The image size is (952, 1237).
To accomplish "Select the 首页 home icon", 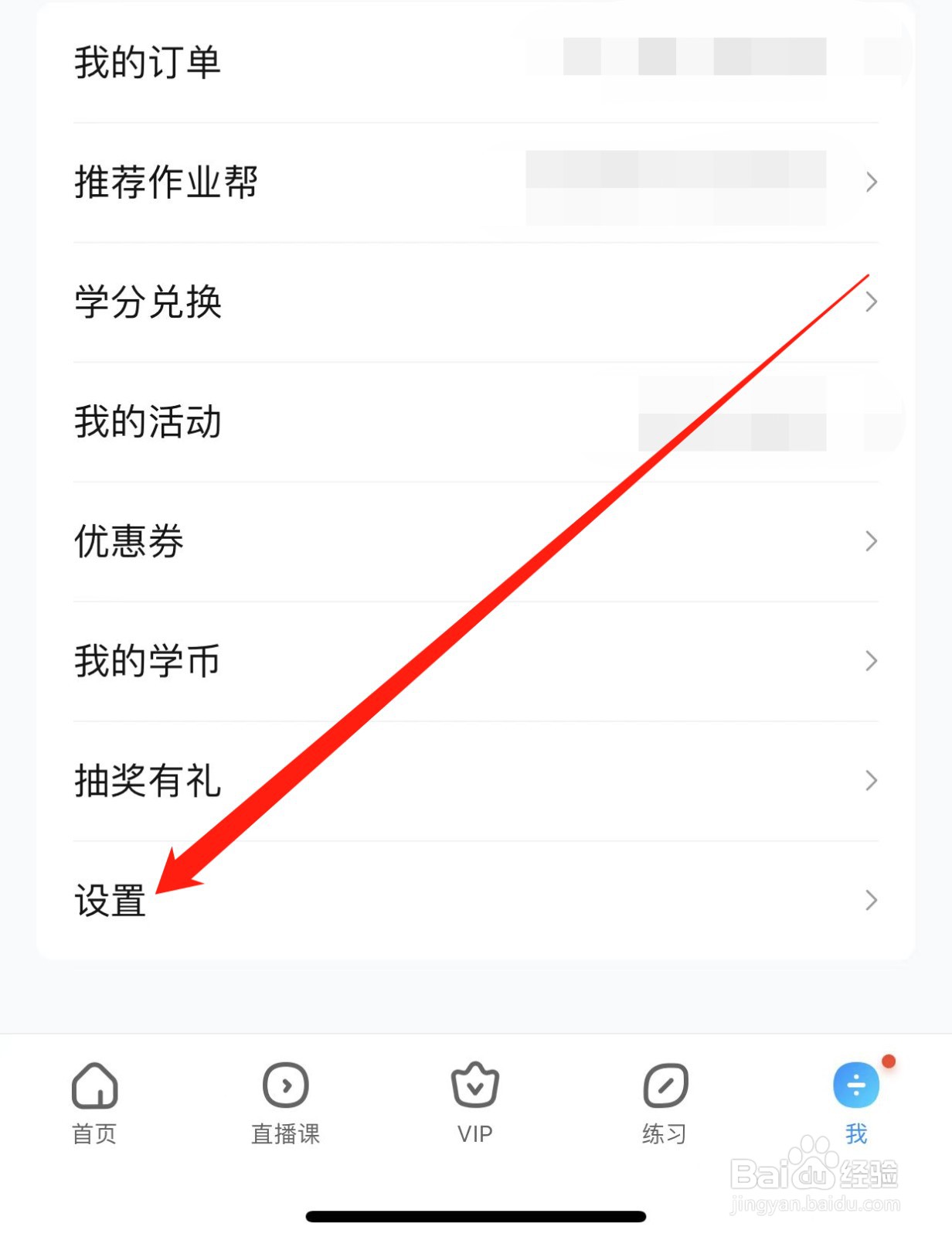I will coord(94,1085).
